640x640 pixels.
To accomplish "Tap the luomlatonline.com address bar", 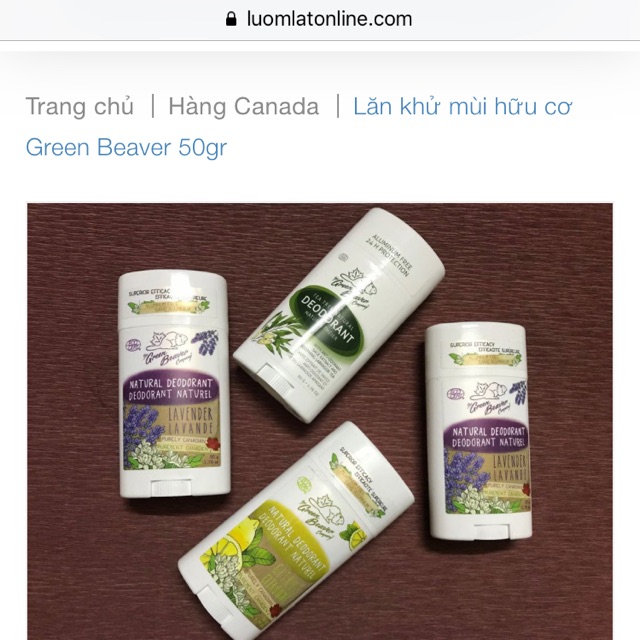I will (320, 18).
